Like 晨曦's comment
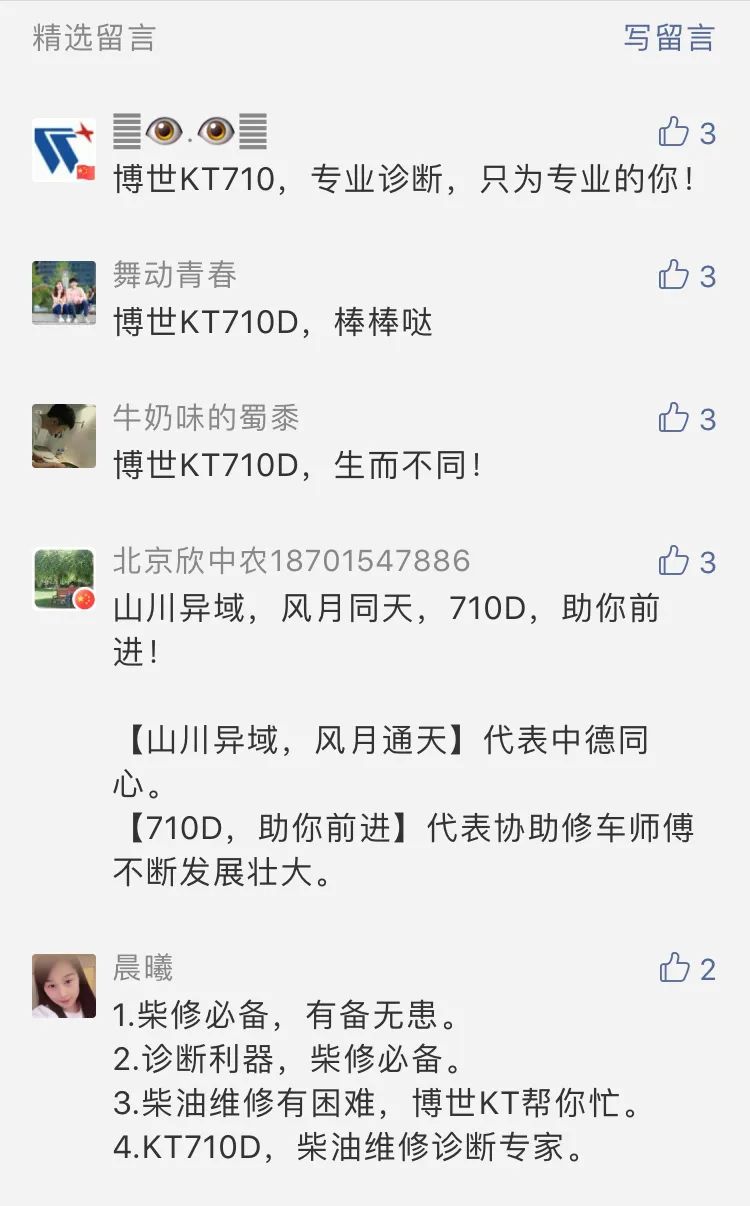 coord(675,968)
